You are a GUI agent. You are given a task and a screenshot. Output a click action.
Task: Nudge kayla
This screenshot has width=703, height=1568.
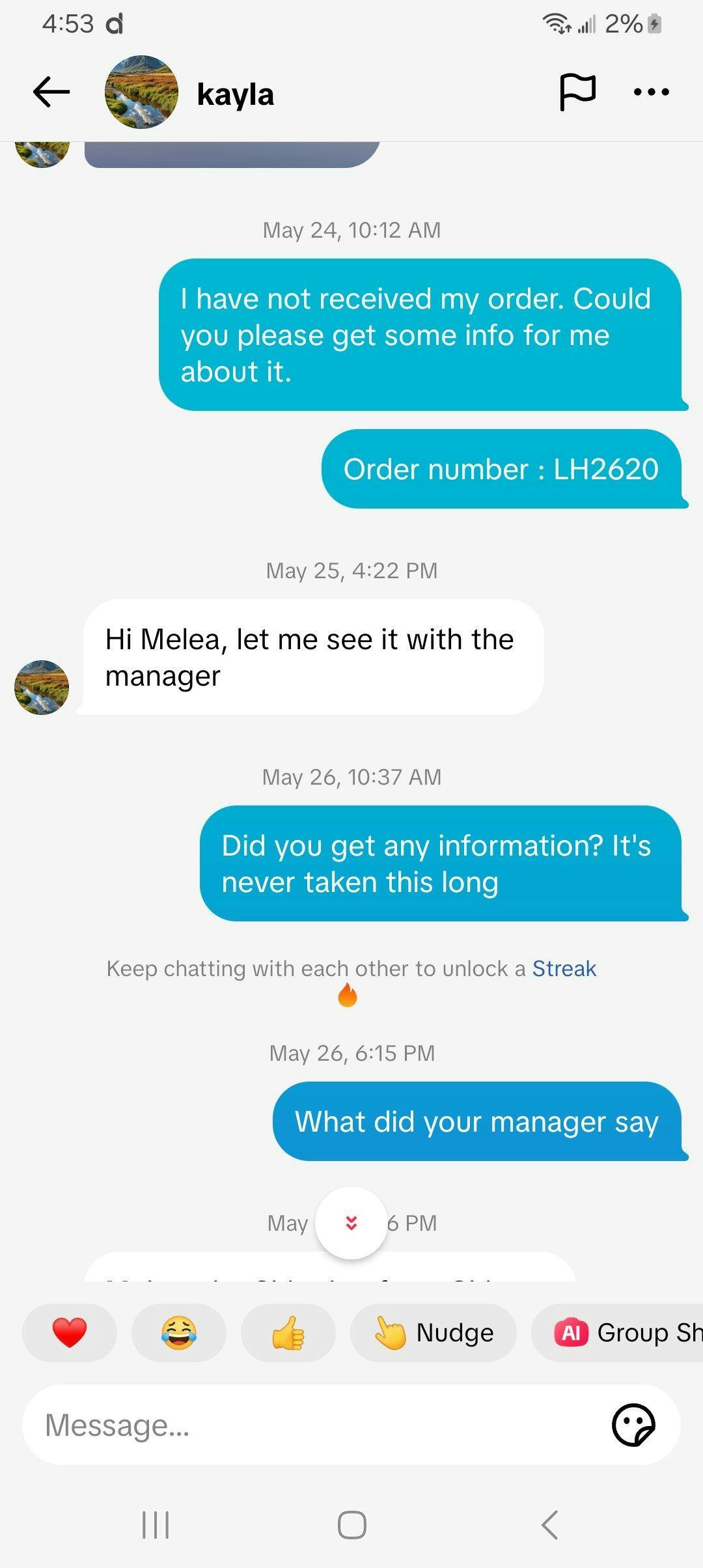(434, 1332)
